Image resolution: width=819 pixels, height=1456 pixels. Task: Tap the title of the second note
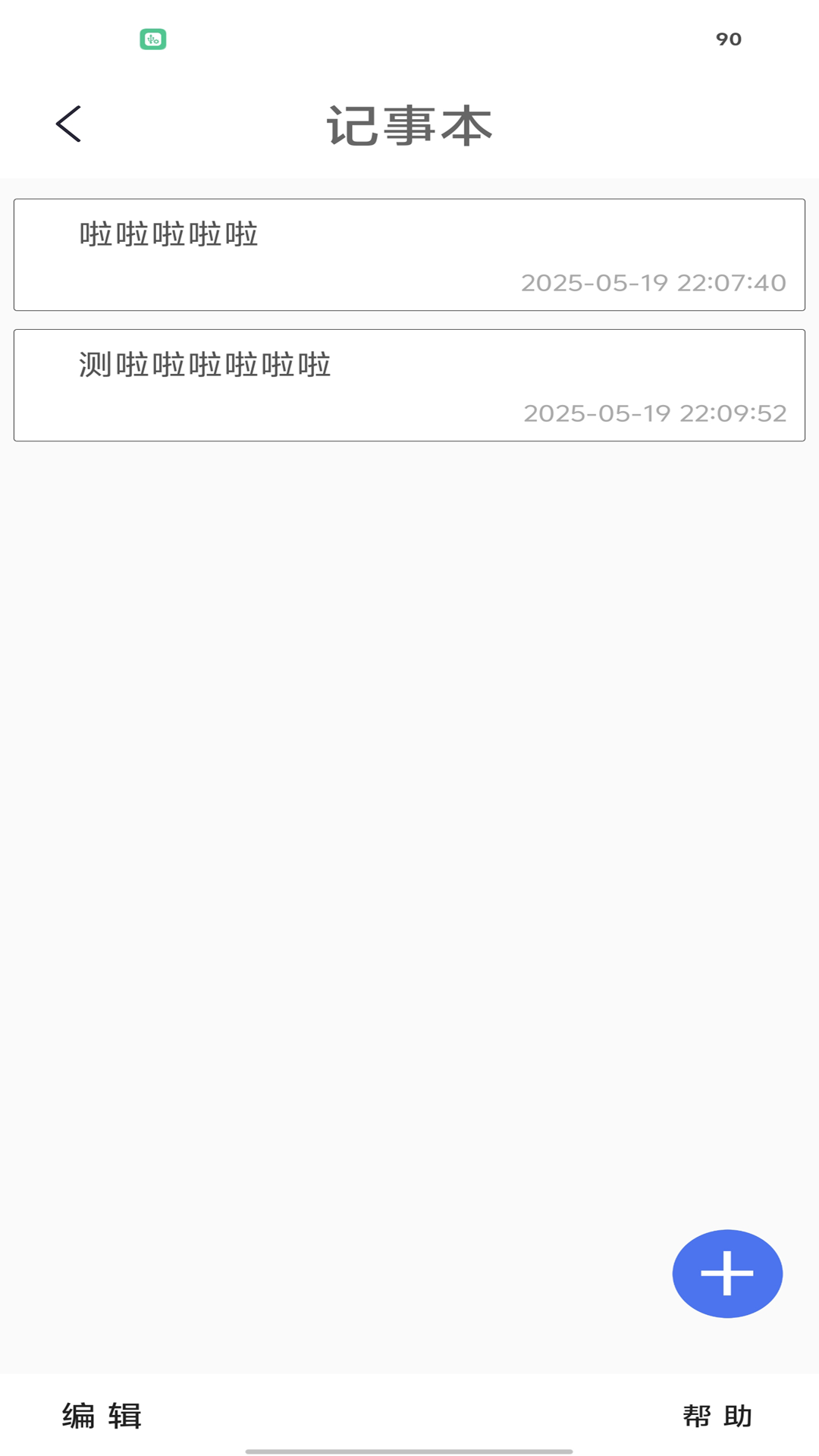[x=204, y=362]
